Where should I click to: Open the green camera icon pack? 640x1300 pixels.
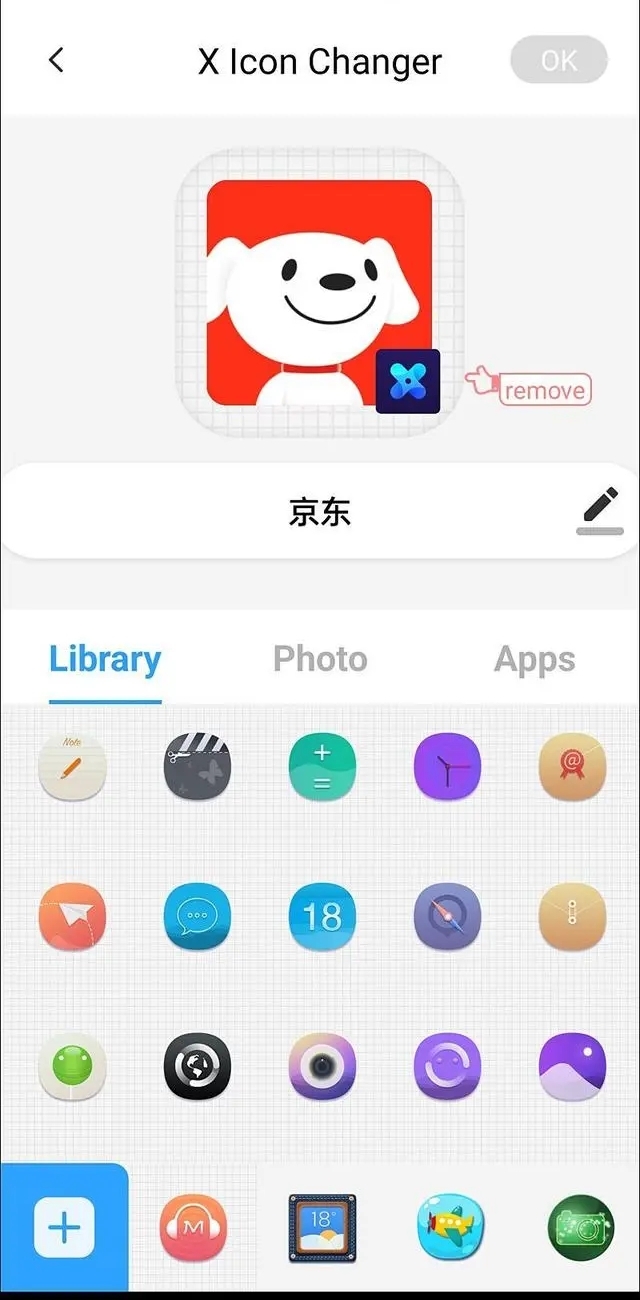(x=581, y=1227)
